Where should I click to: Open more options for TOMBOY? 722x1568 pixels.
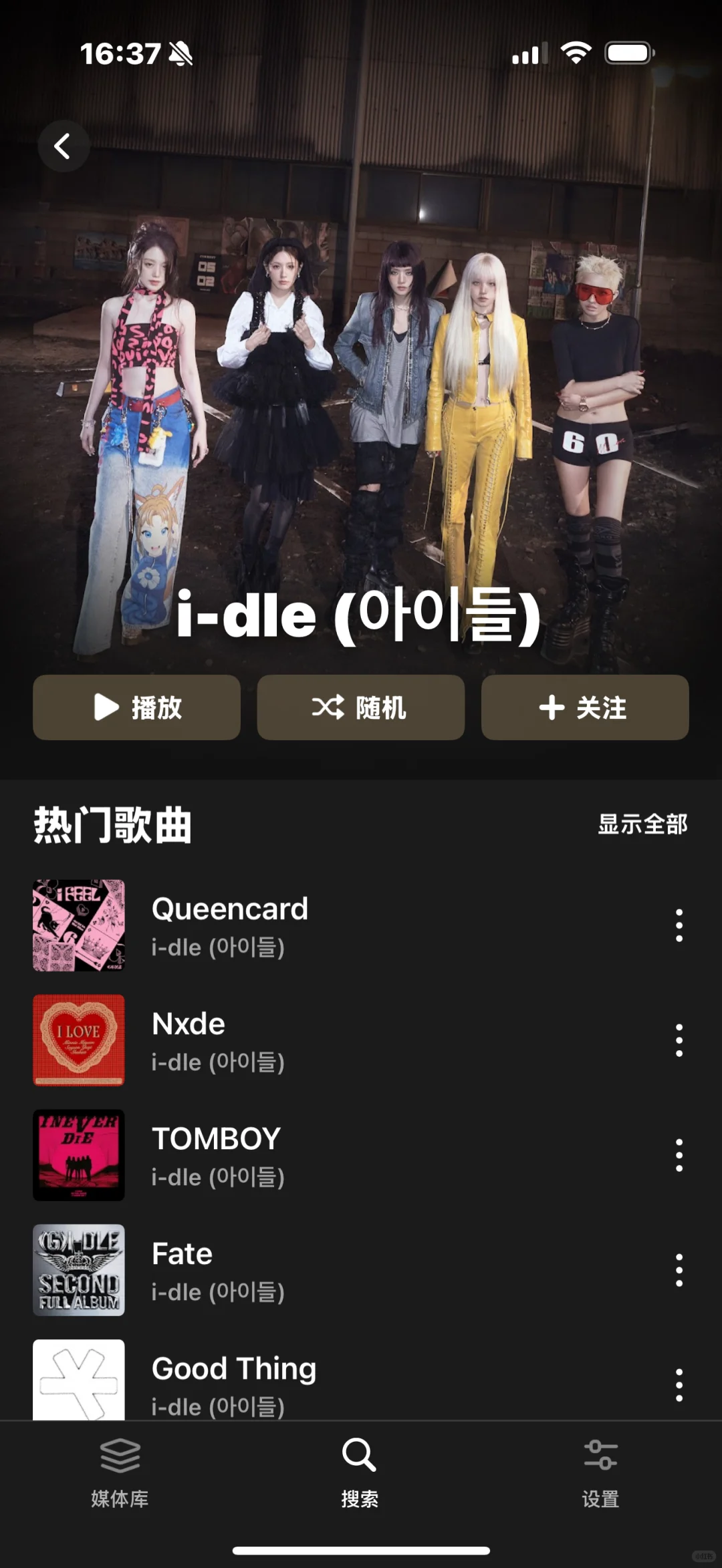[679, 1155]
